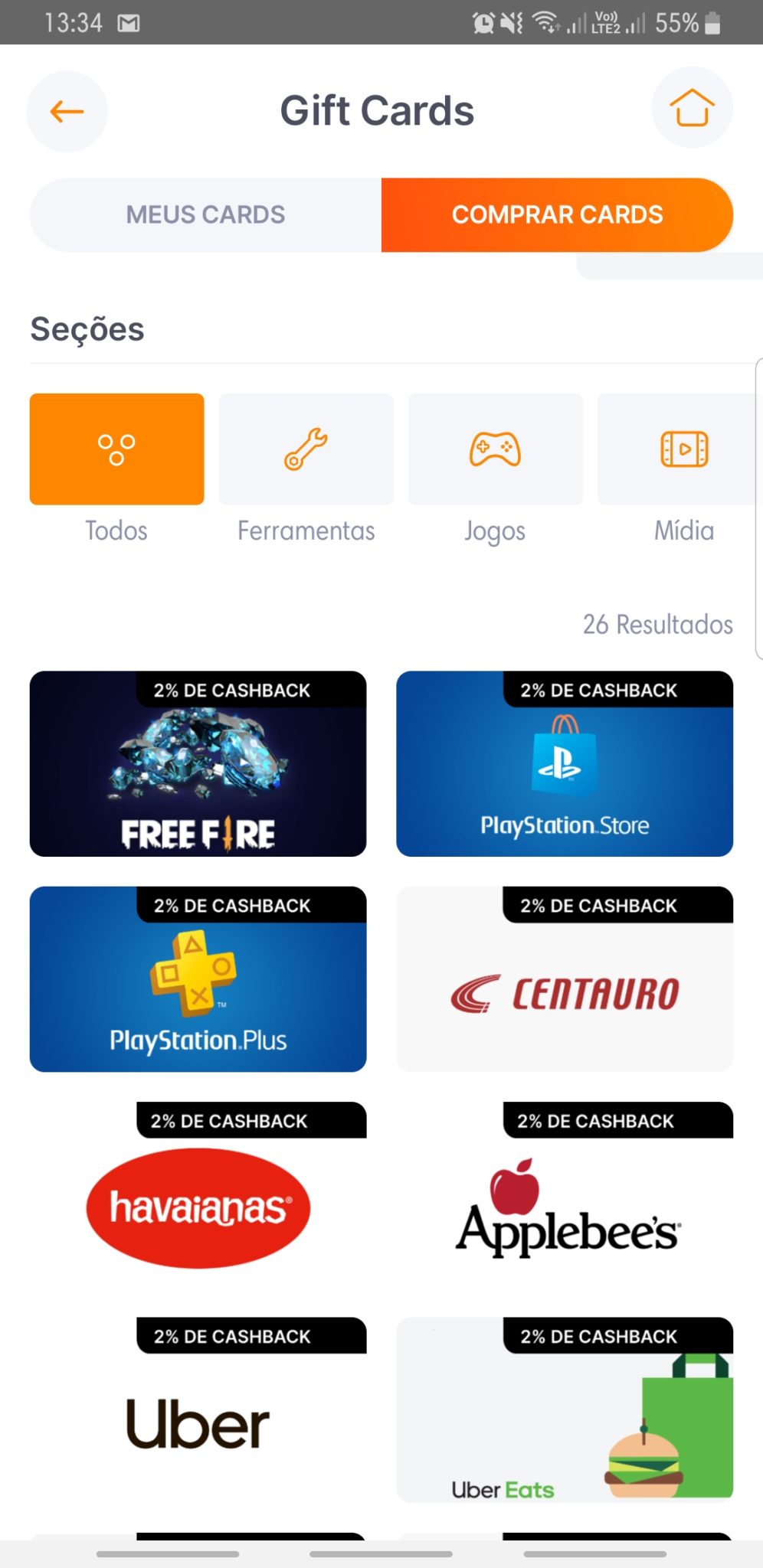
Task: Open the PlayStation Plus gift card
Action: [x=198, y=979]
